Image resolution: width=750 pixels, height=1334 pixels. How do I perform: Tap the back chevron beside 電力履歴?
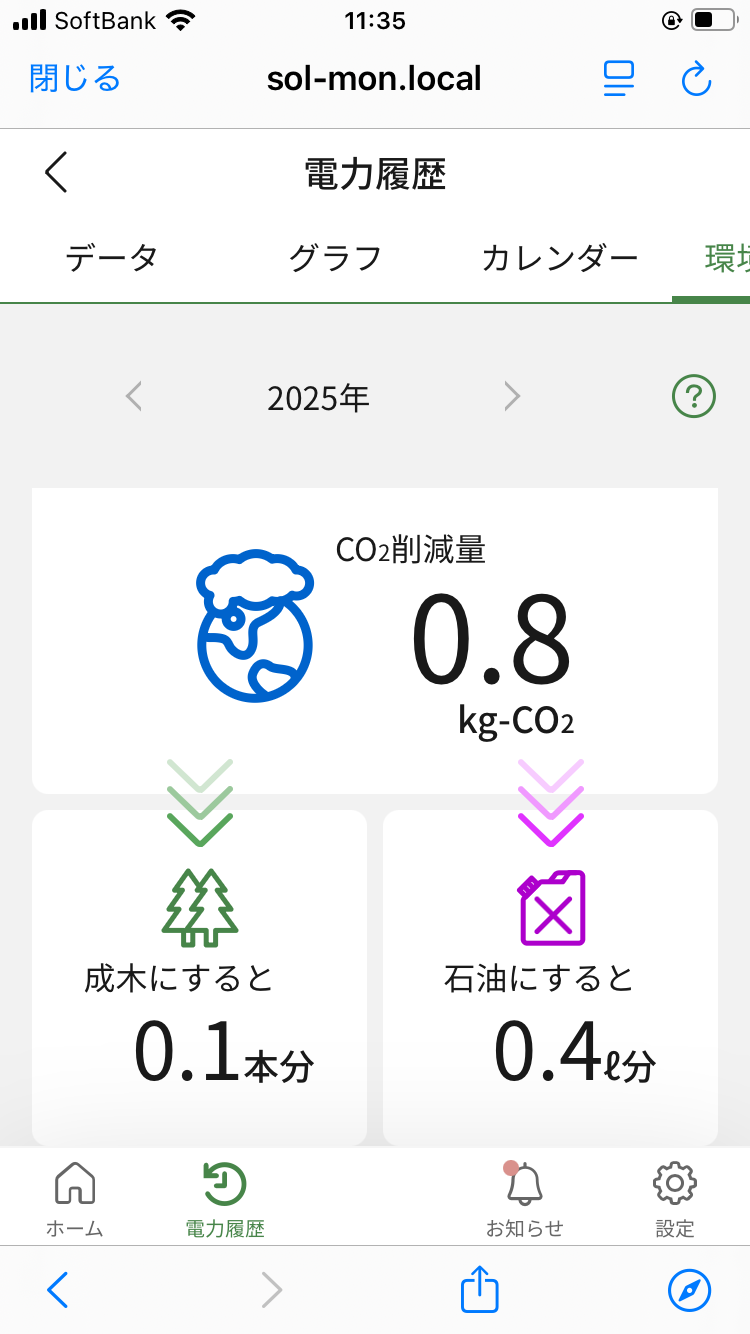tap(56, 172)
